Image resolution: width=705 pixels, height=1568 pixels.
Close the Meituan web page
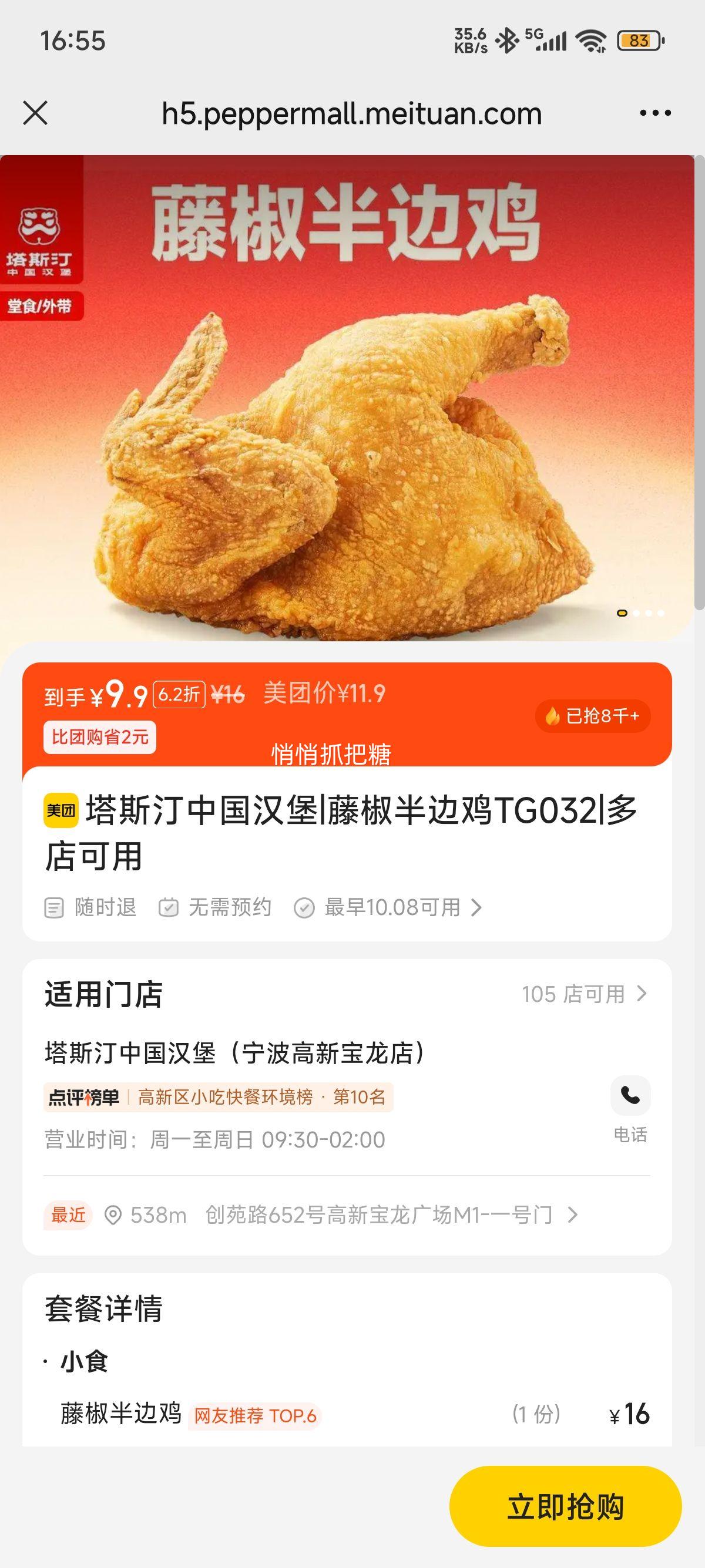pos(35,113)
